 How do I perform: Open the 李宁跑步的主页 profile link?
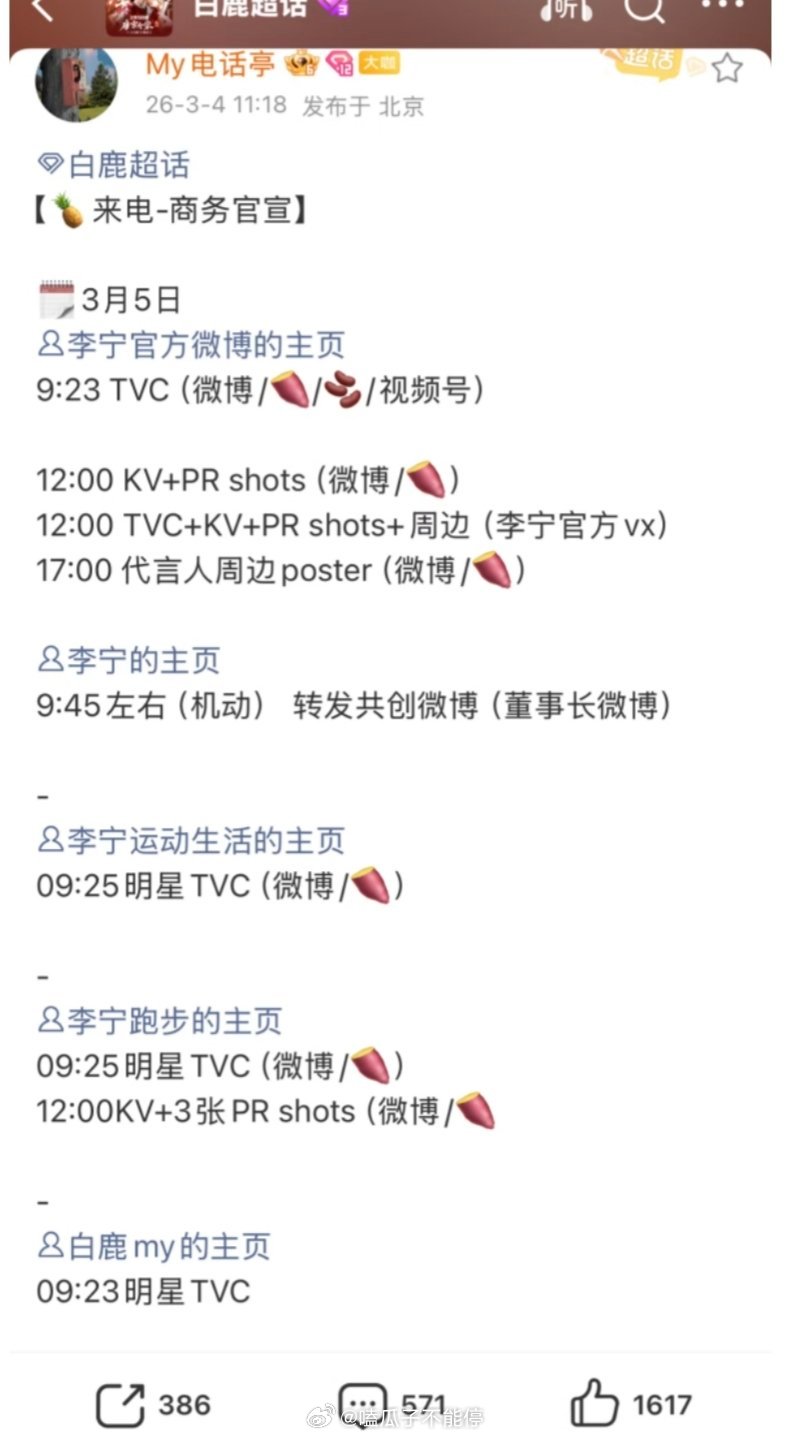click(160, 1022)
